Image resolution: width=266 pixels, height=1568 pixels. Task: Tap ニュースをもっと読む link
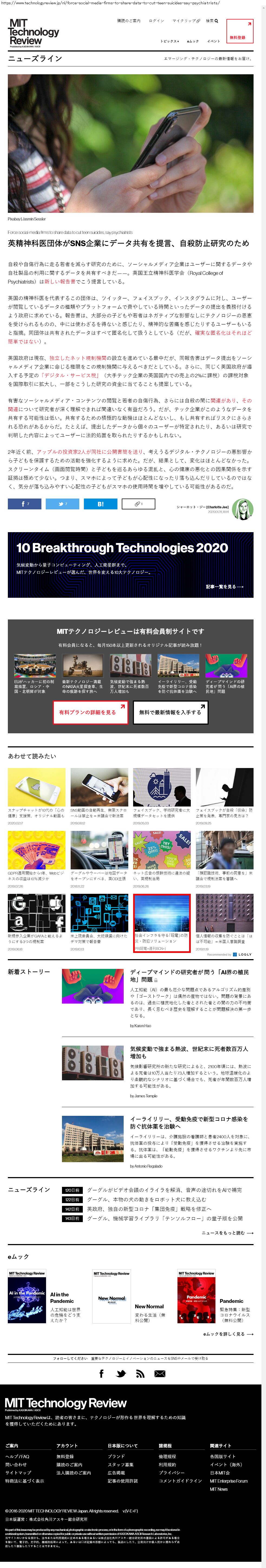coord(227,1233)
